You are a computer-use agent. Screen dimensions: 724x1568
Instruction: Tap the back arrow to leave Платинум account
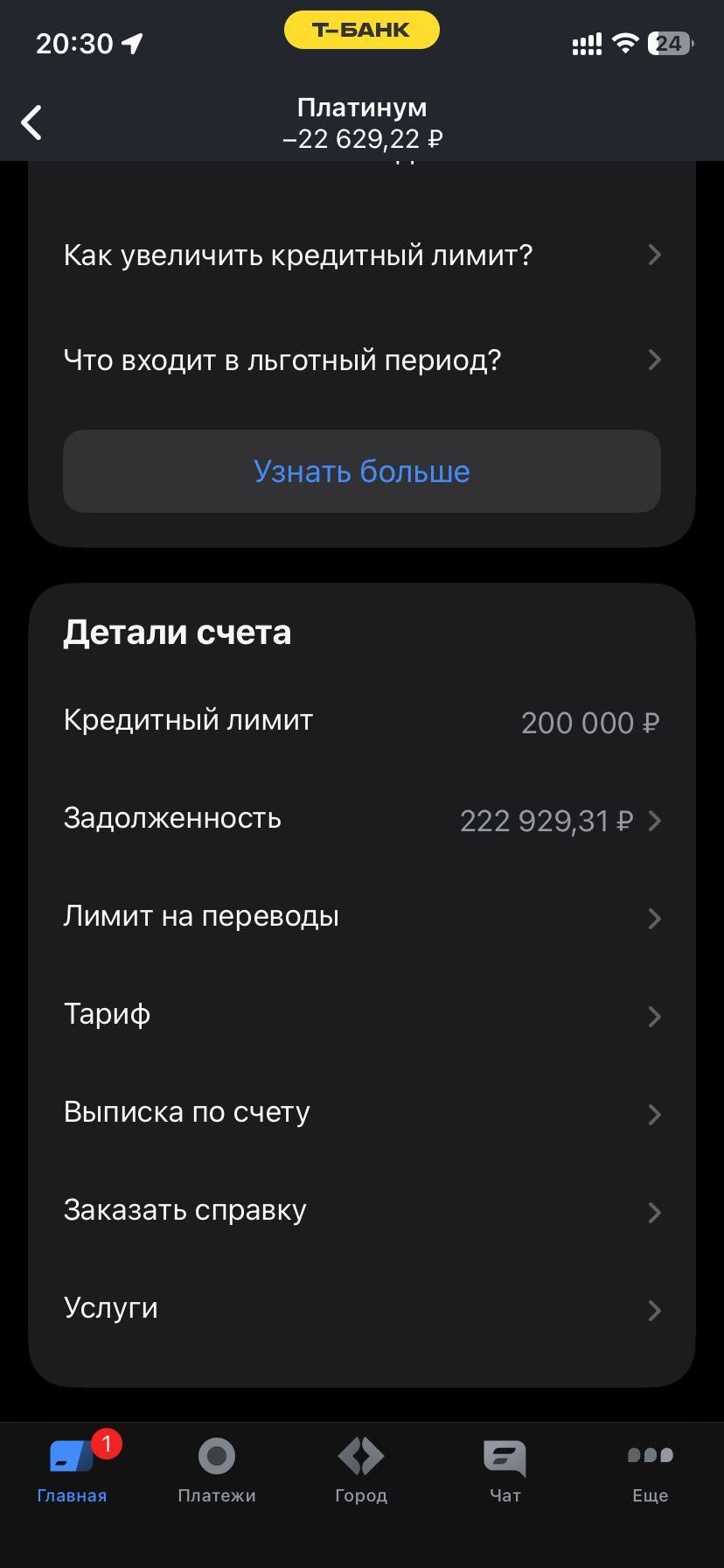32,122
